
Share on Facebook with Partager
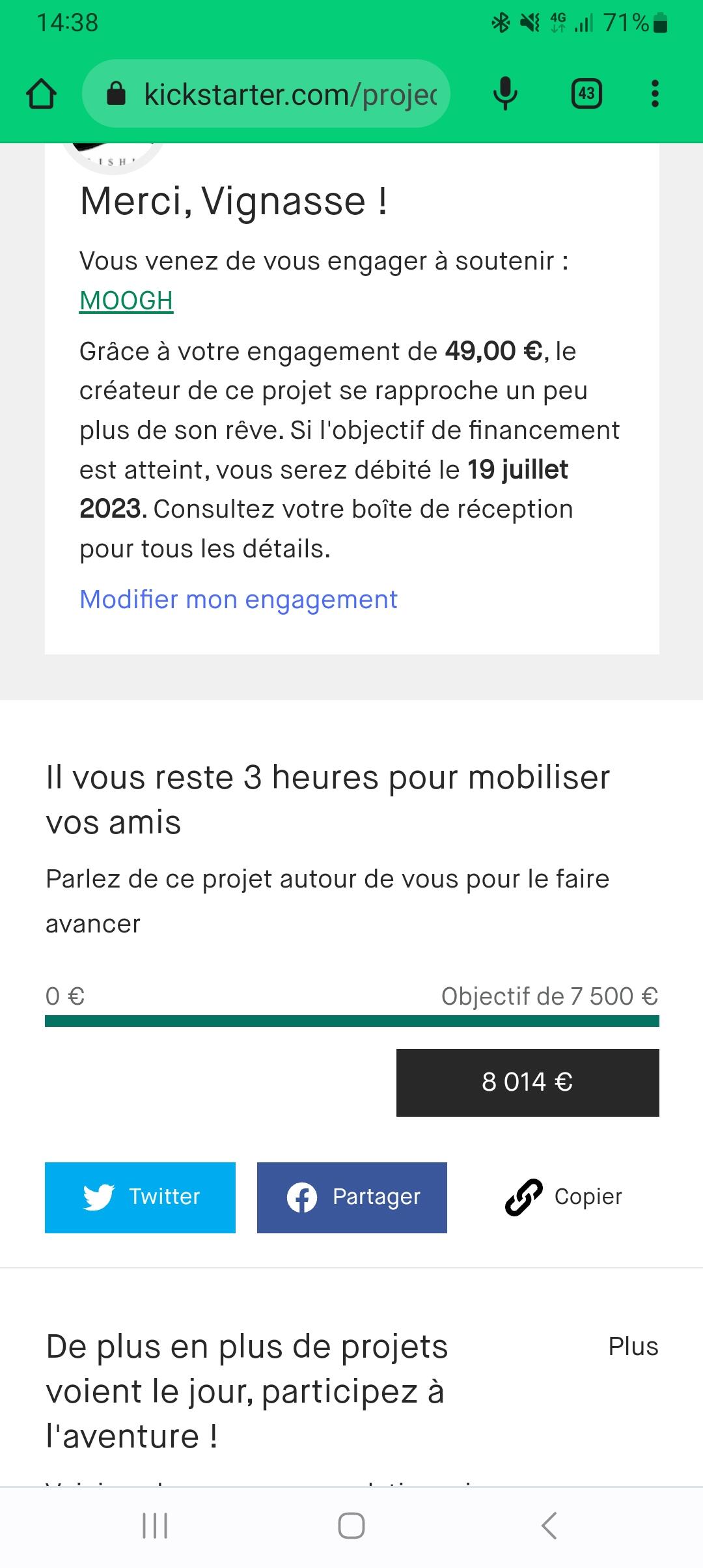(352, 1197)
